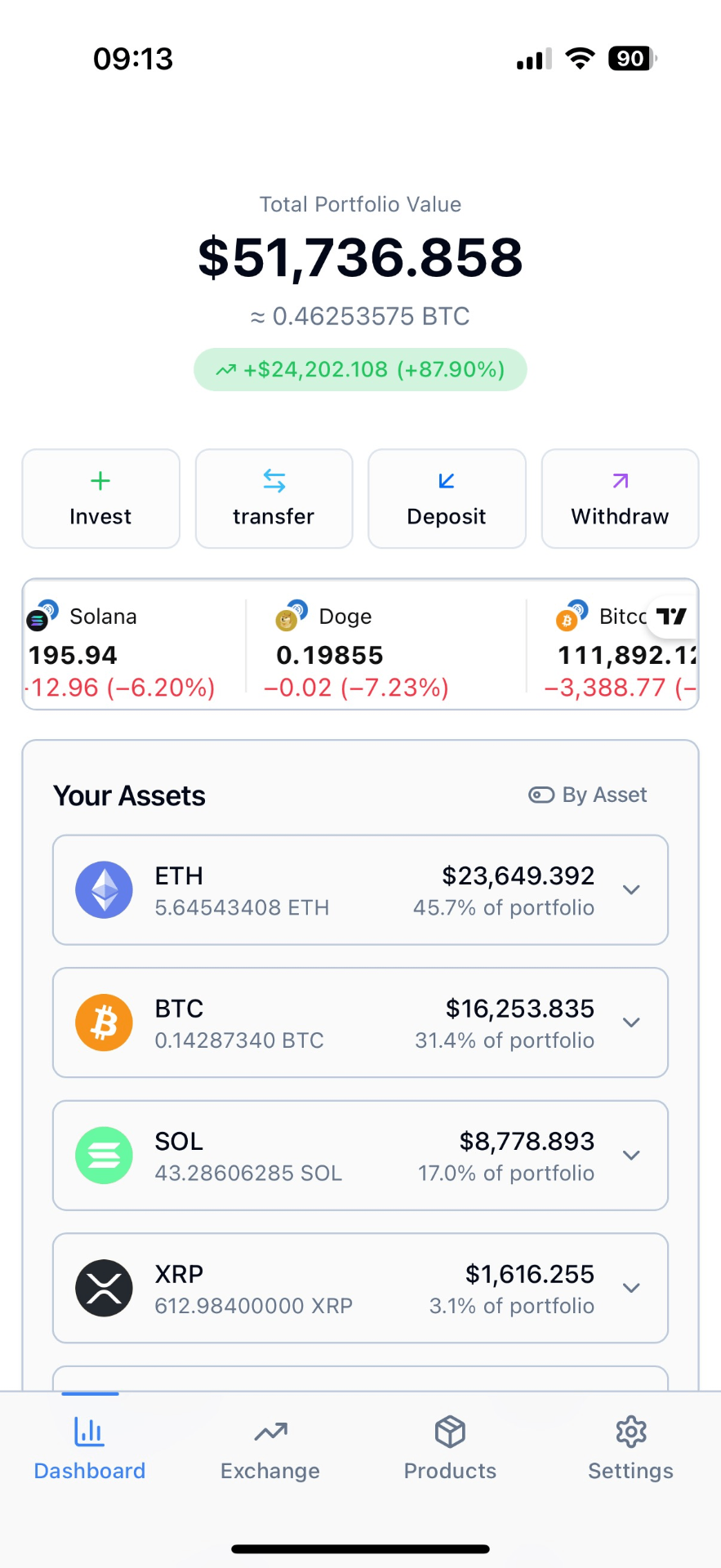Tap the SOL Solana coin icon
The width and height of the screenshot is (721, 1568).
point(104,1155)
